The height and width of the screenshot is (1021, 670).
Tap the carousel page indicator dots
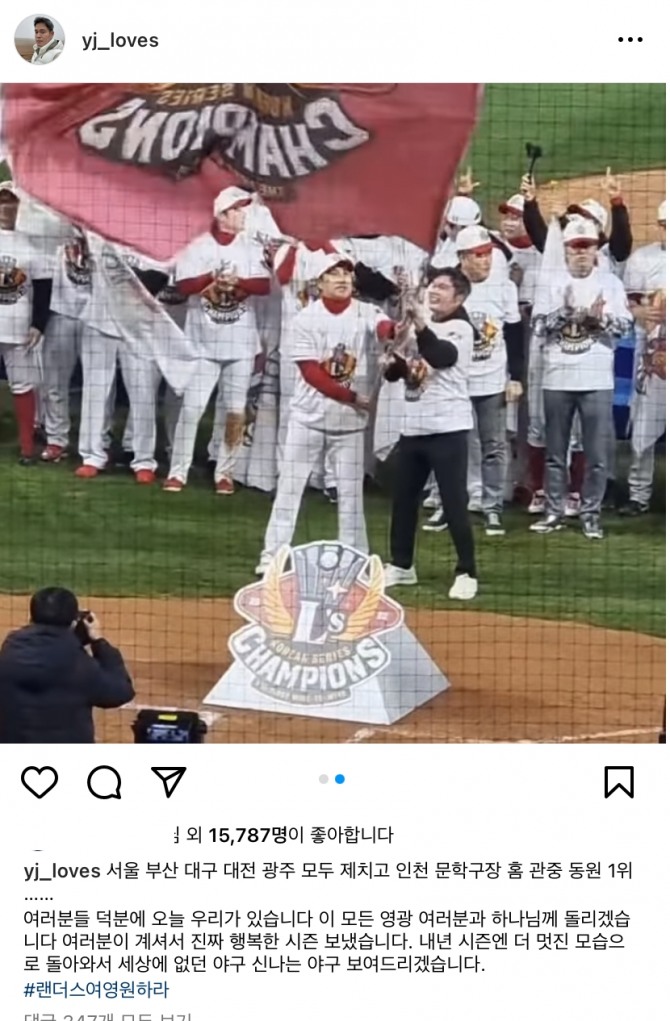coord(332,779)
